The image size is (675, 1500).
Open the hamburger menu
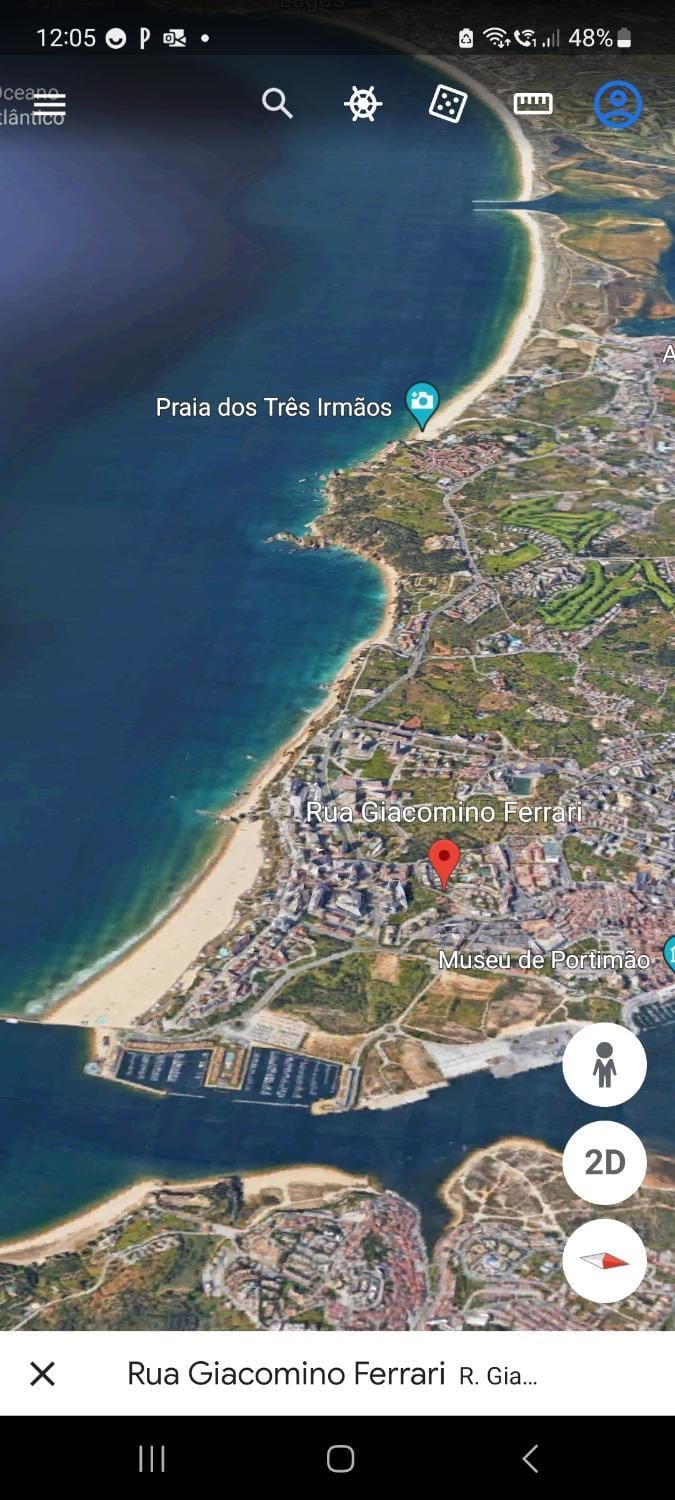click(x=49, y=104)
